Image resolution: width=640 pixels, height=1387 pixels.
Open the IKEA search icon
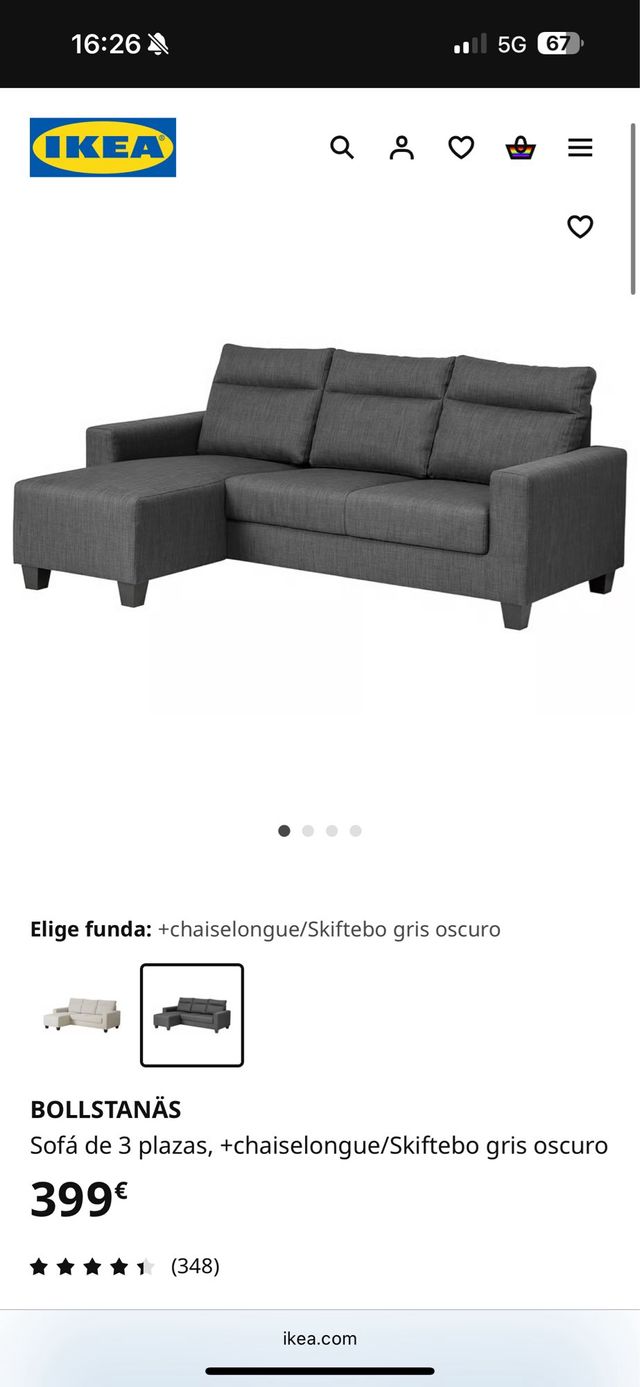click(342, 148)
